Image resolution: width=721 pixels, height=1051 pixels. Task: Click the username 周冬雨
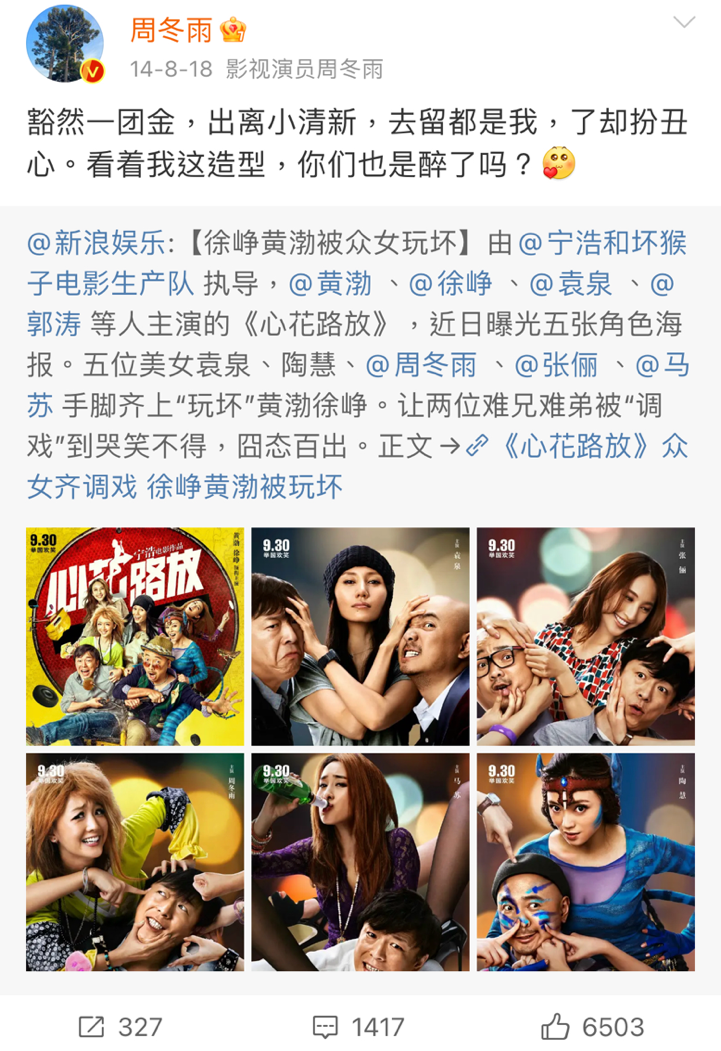172,30
